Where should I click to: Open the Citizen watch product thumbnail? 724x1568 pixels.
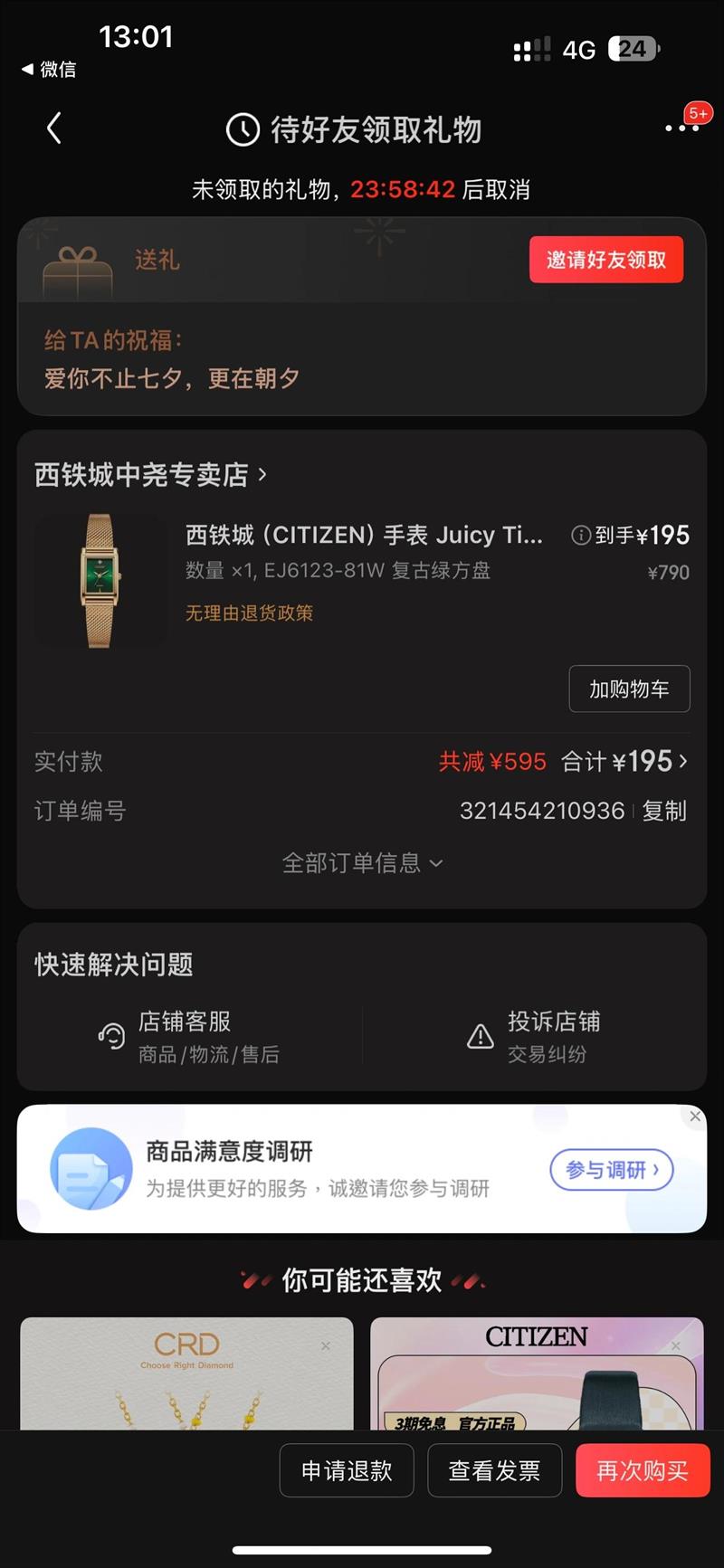100,580
